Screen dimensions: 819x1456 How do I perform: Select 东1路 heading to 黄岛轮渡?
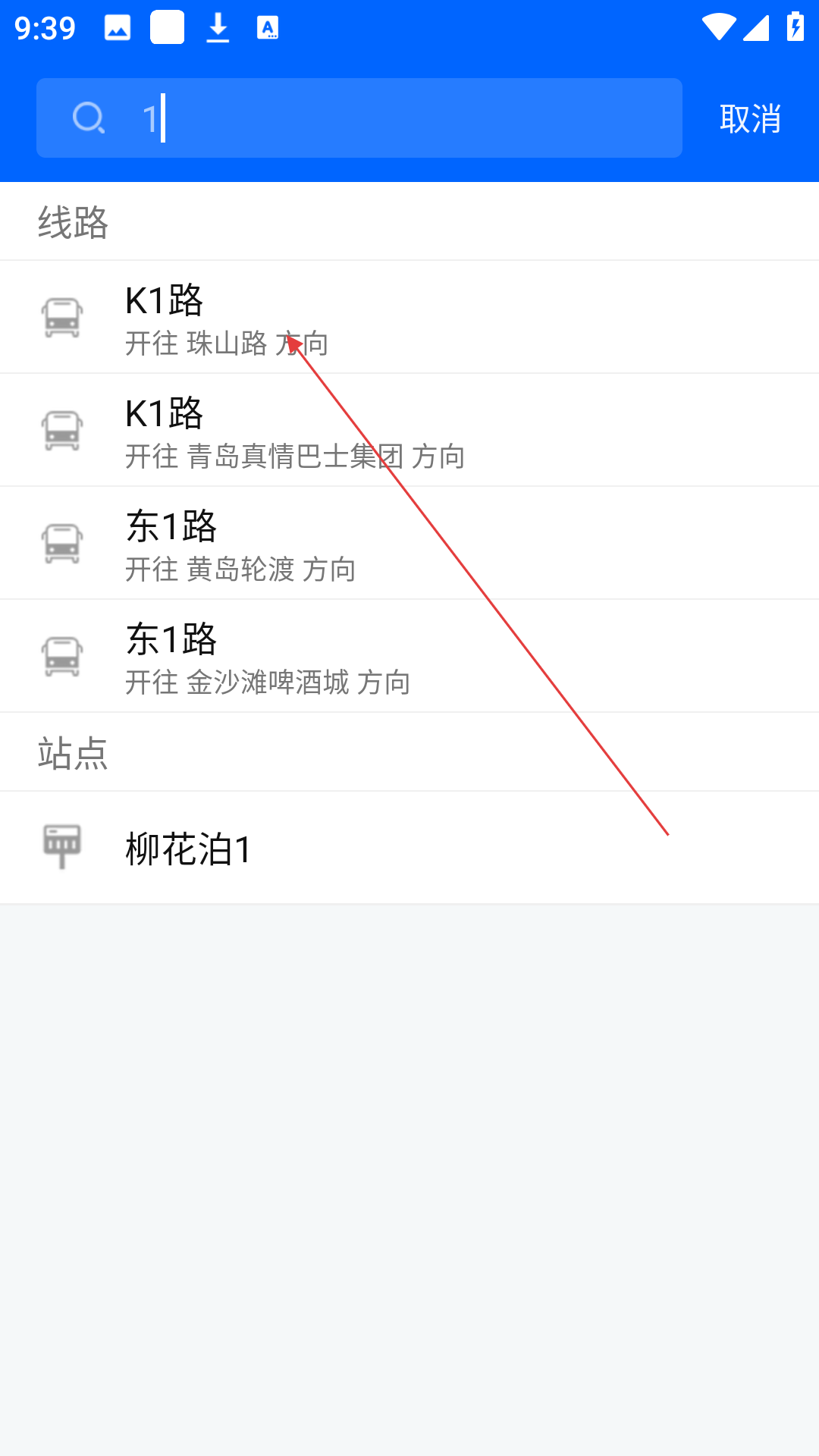click(x=409, y=543)
